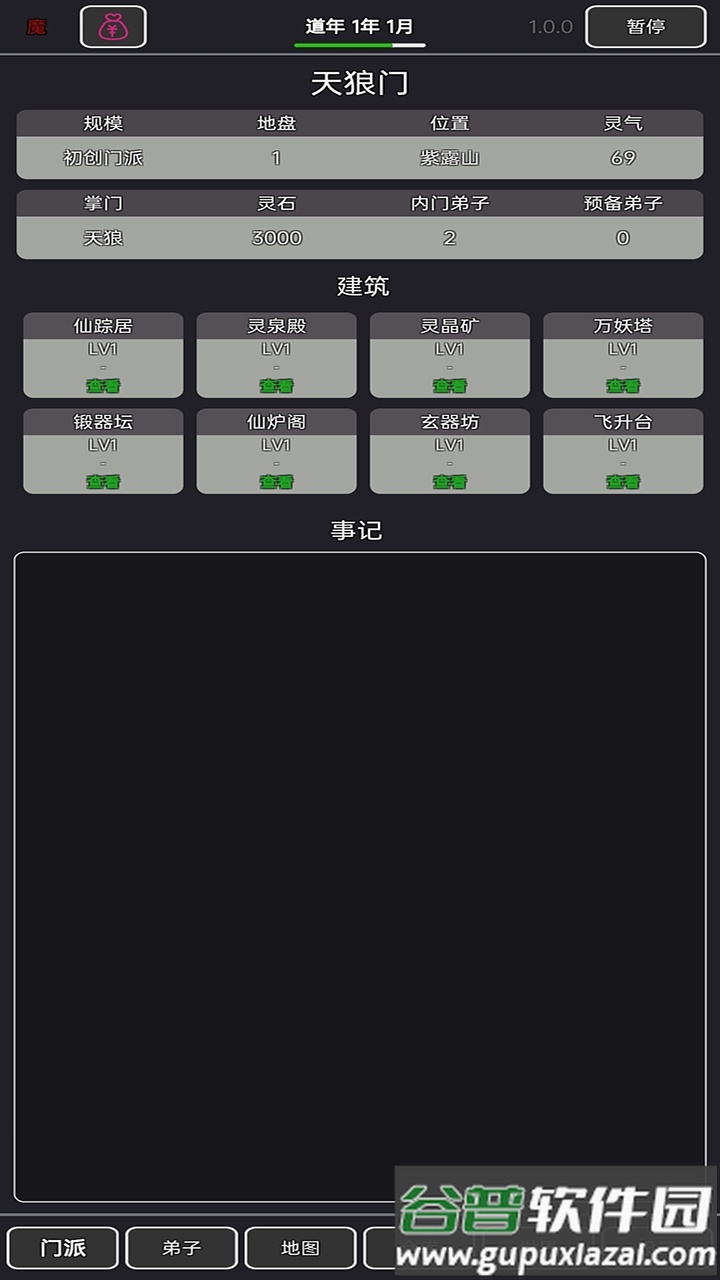Image resolution: width=720 pixels, height=1280 pixels.
Task: View the 万妖塔 building details
Action: [x=622, y=384]
